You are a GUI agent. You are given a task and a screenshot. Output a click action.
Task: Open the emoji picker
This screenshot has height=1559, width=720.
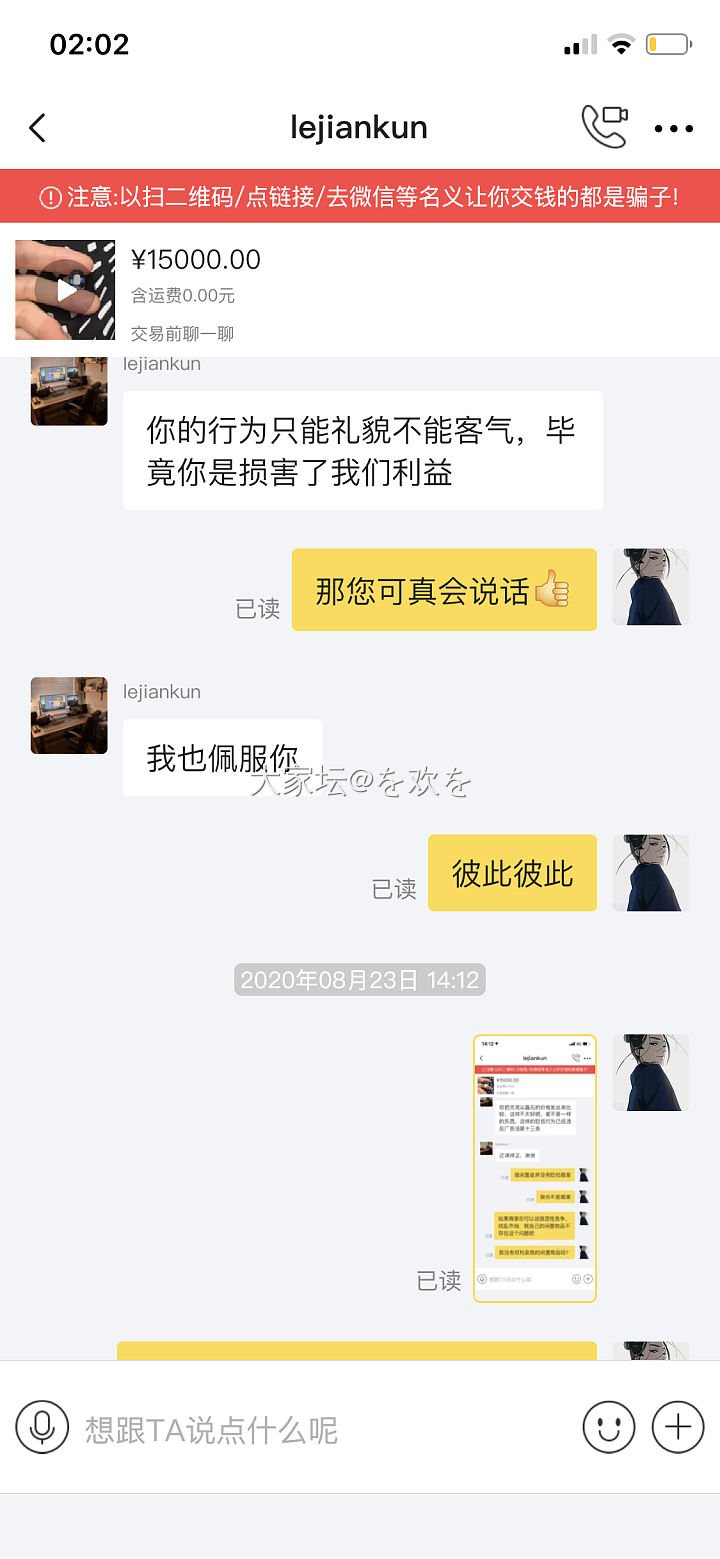click(608, 1427)
